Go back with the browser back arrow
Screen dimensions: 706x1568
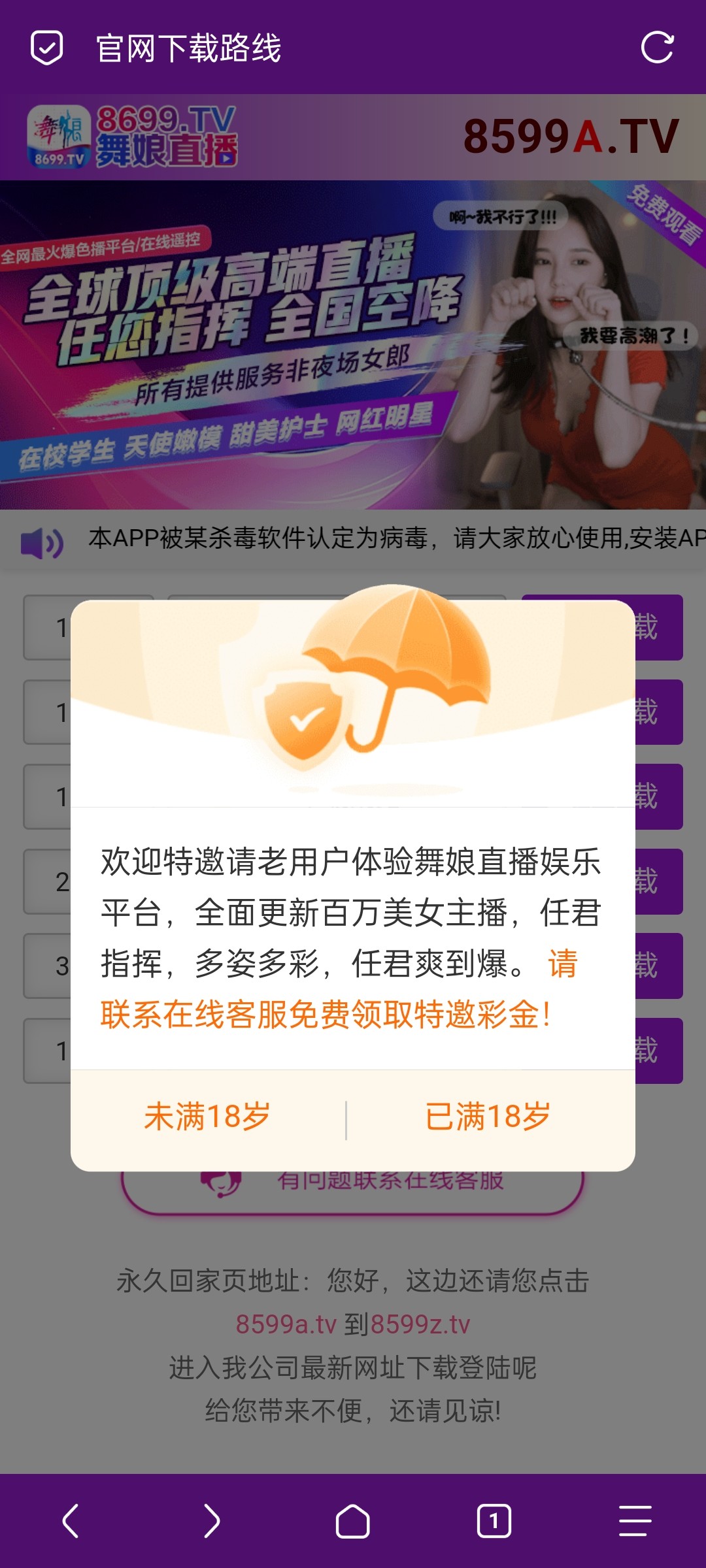pos(71,1521)
